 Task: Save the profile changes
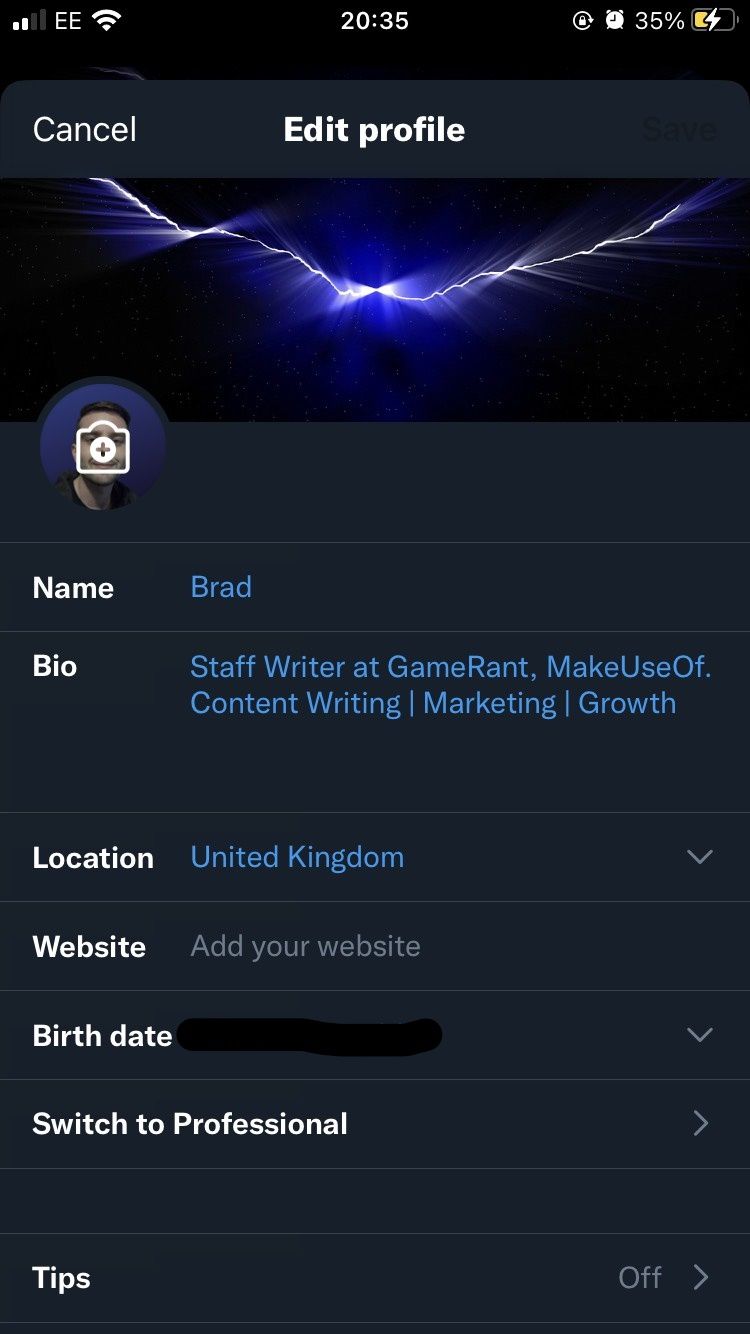tap(678, 129)
